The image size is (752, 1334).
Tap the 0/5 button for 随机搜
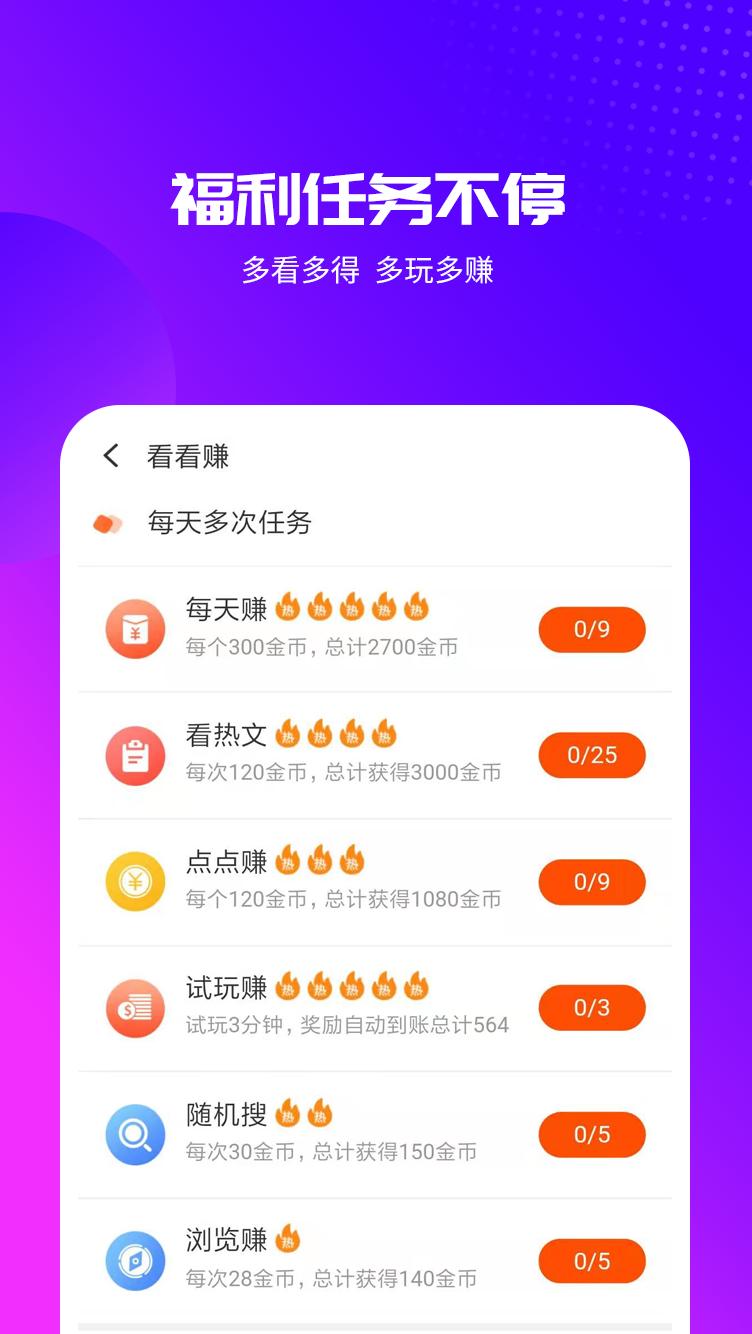[x=592, y=1135]
